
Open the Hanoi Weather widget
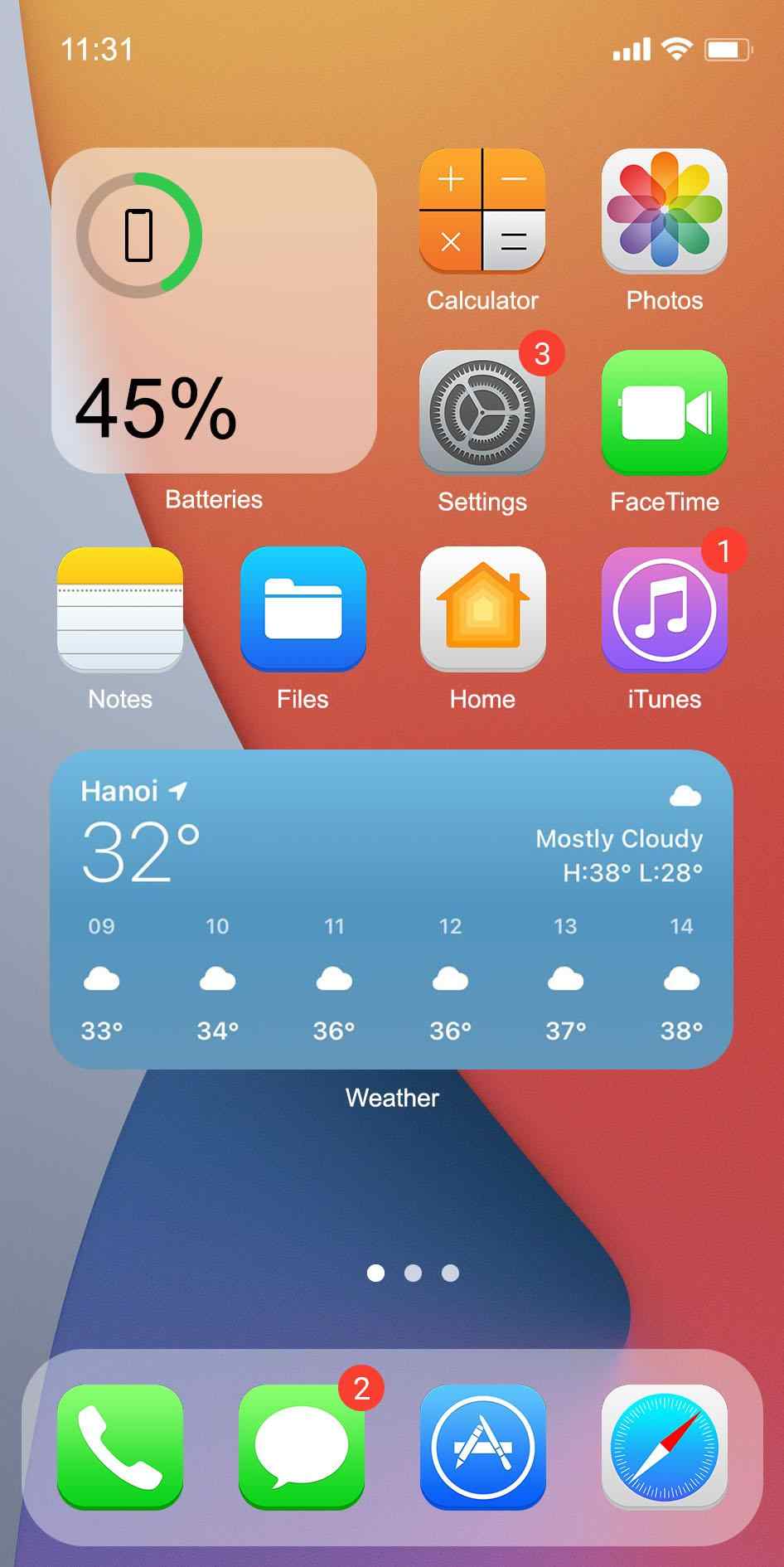[x=391, y=909]
